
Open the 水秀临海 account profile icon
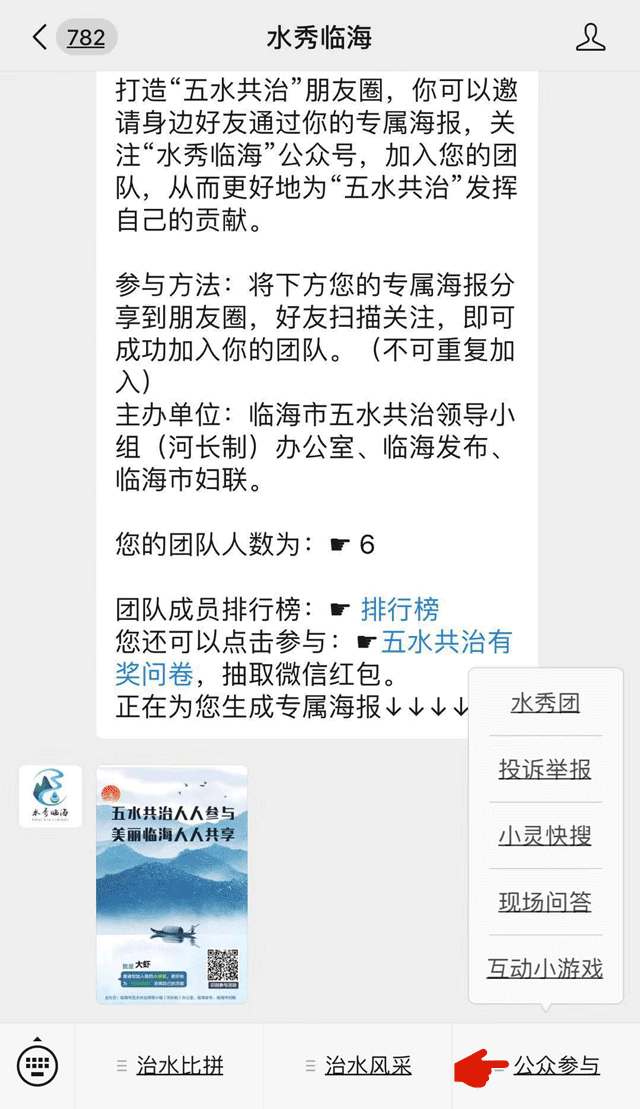pyautogui.click(x=591, y=38)
